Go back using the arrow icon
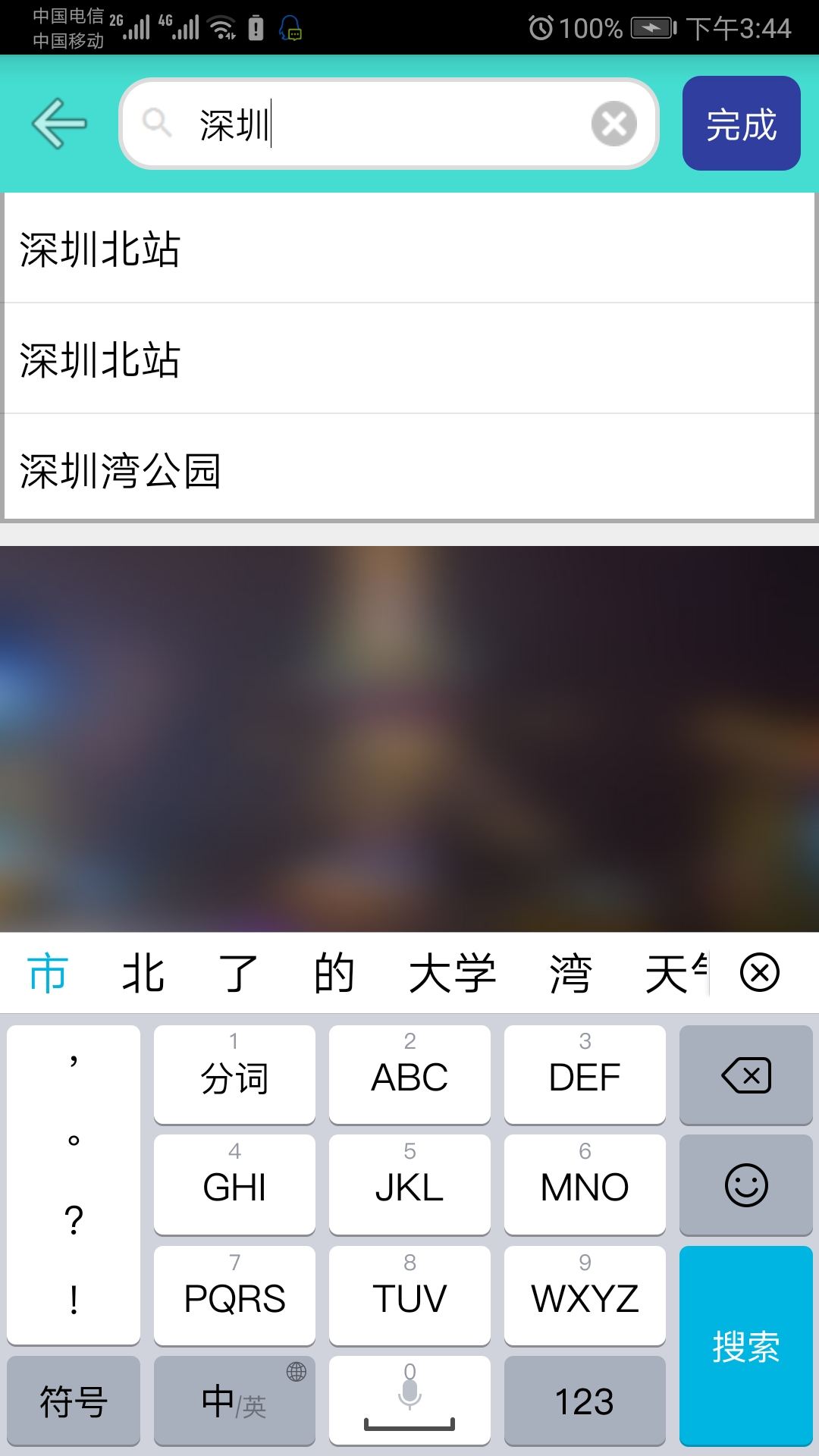819x1456 pixels. pos(59,123)
